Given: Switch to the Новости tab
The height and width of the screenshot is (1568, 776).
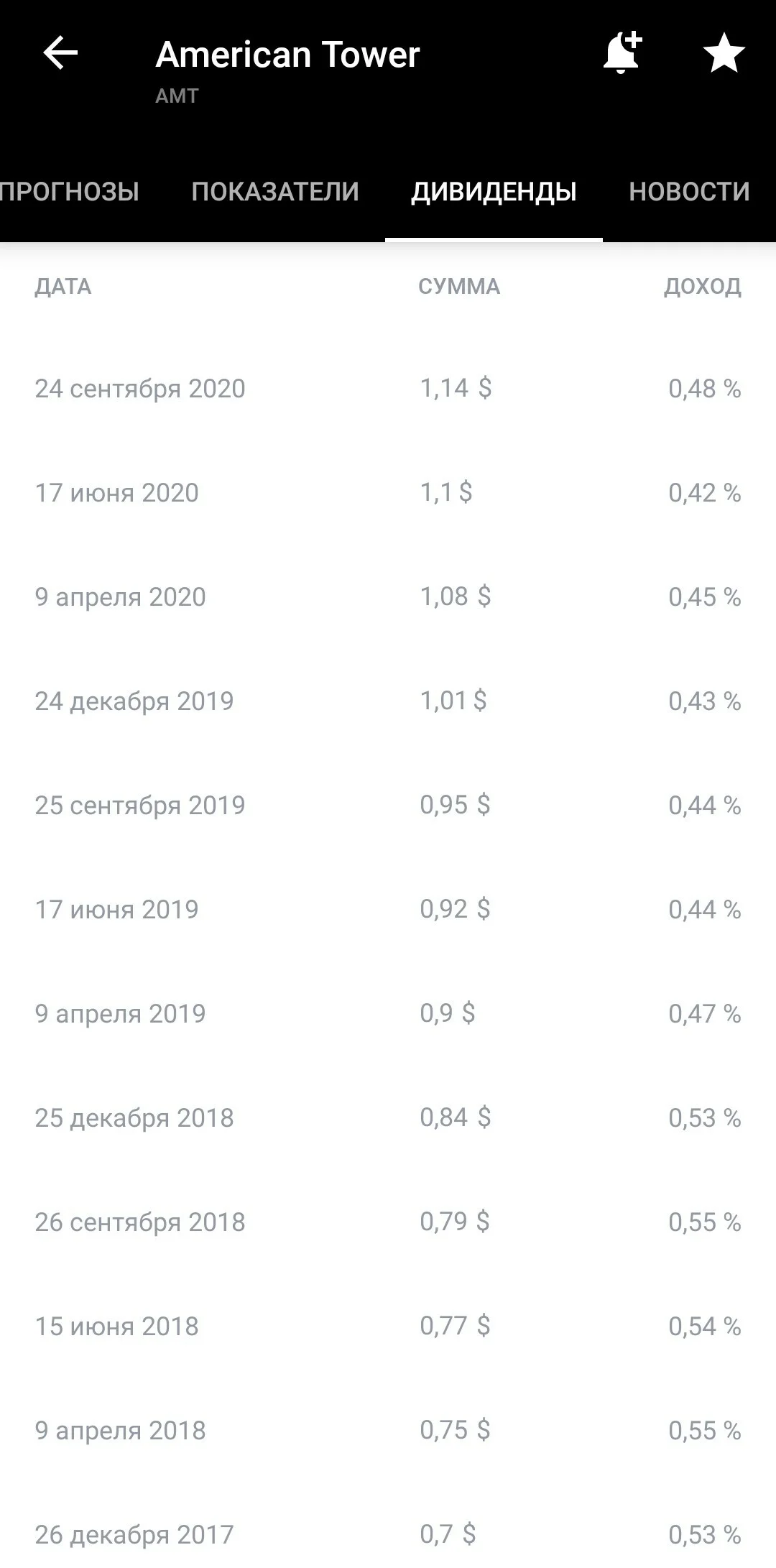Looking at the screenshot, I should [x=689, y=191].
